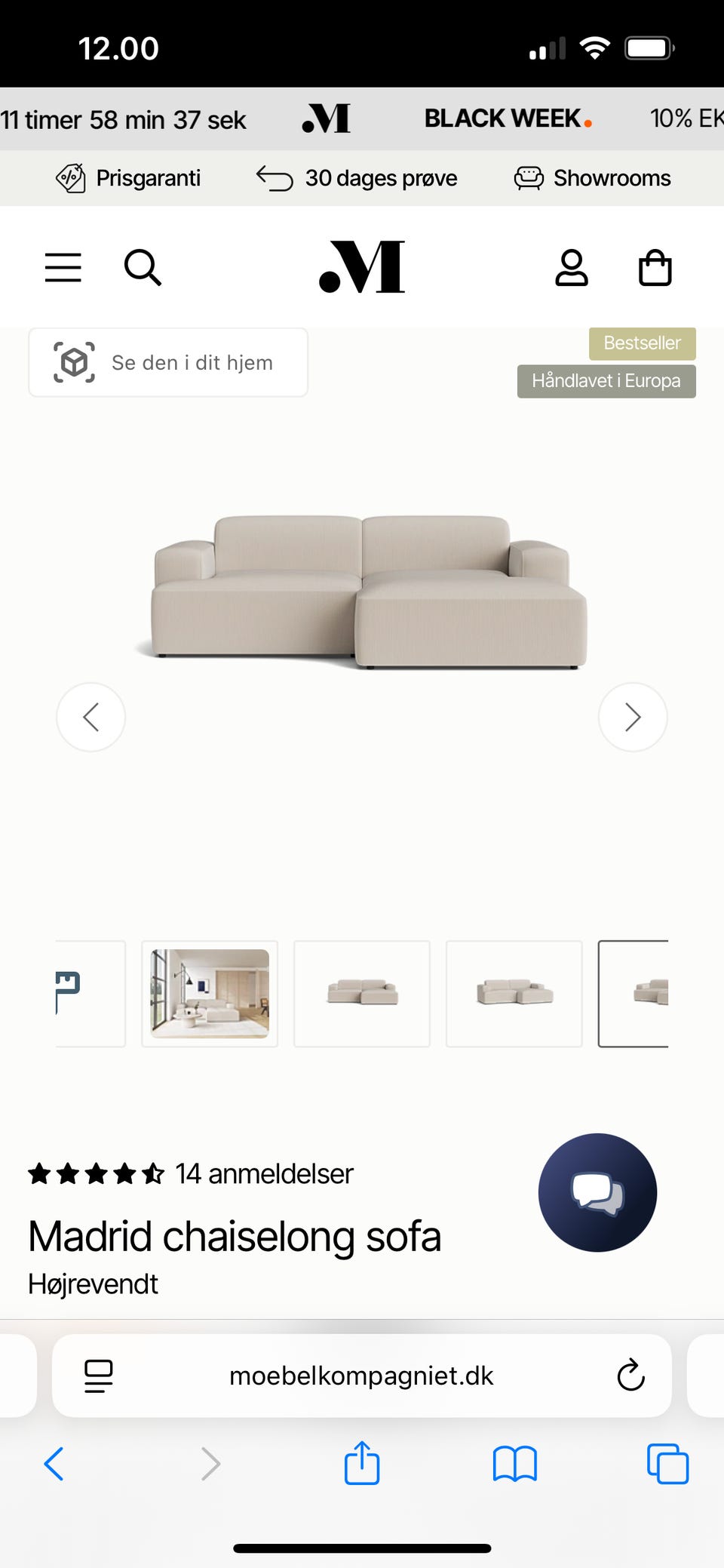Click the M logo in the header
Image resolution: width=724 pixels, height=1568 pixels.
[362, 267]
